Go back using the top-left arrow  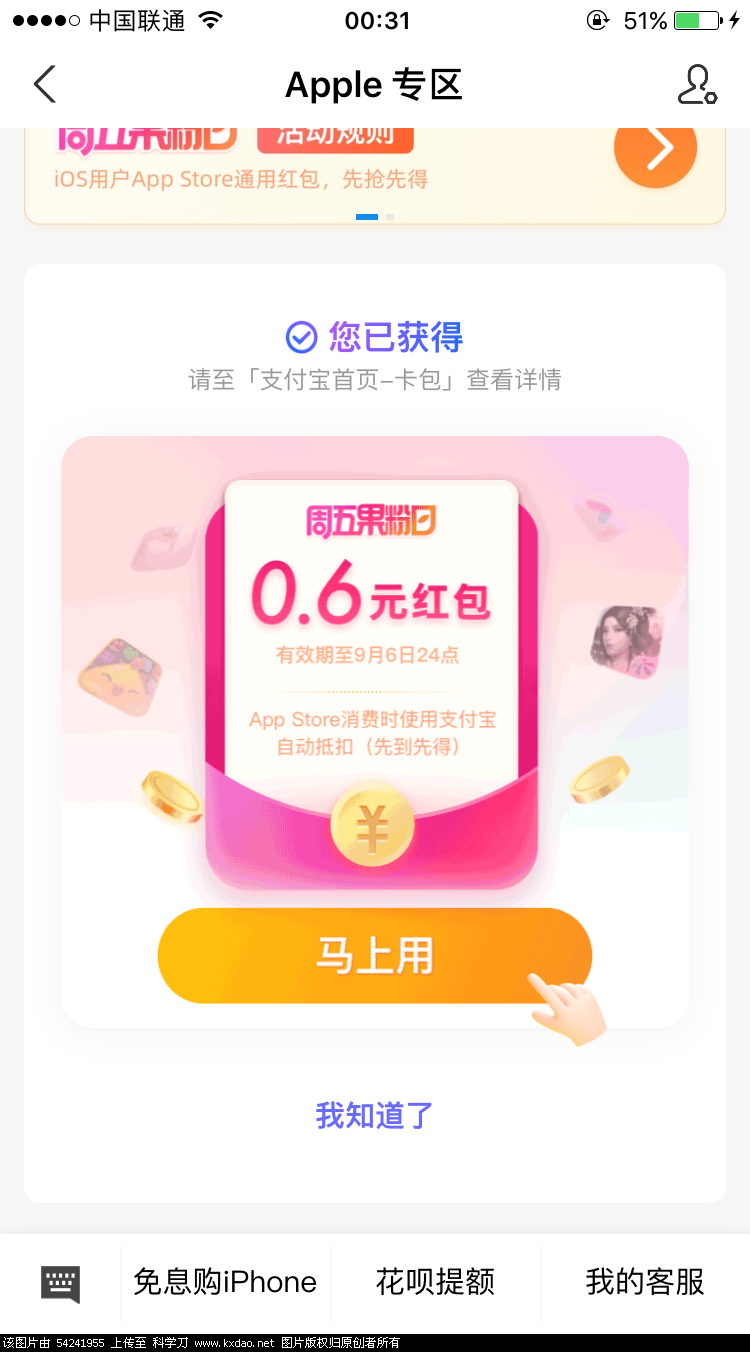45,85
